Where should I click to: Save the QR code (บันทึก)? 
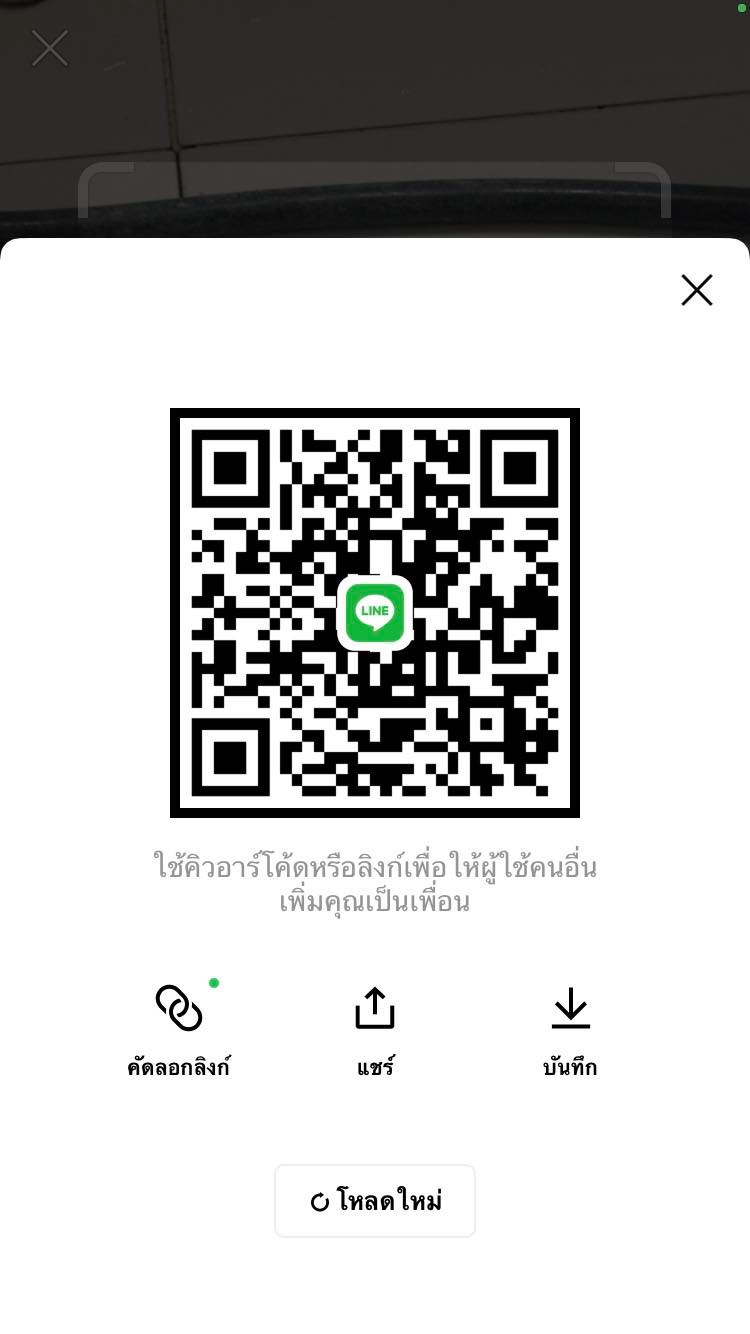coord(570,1028)
